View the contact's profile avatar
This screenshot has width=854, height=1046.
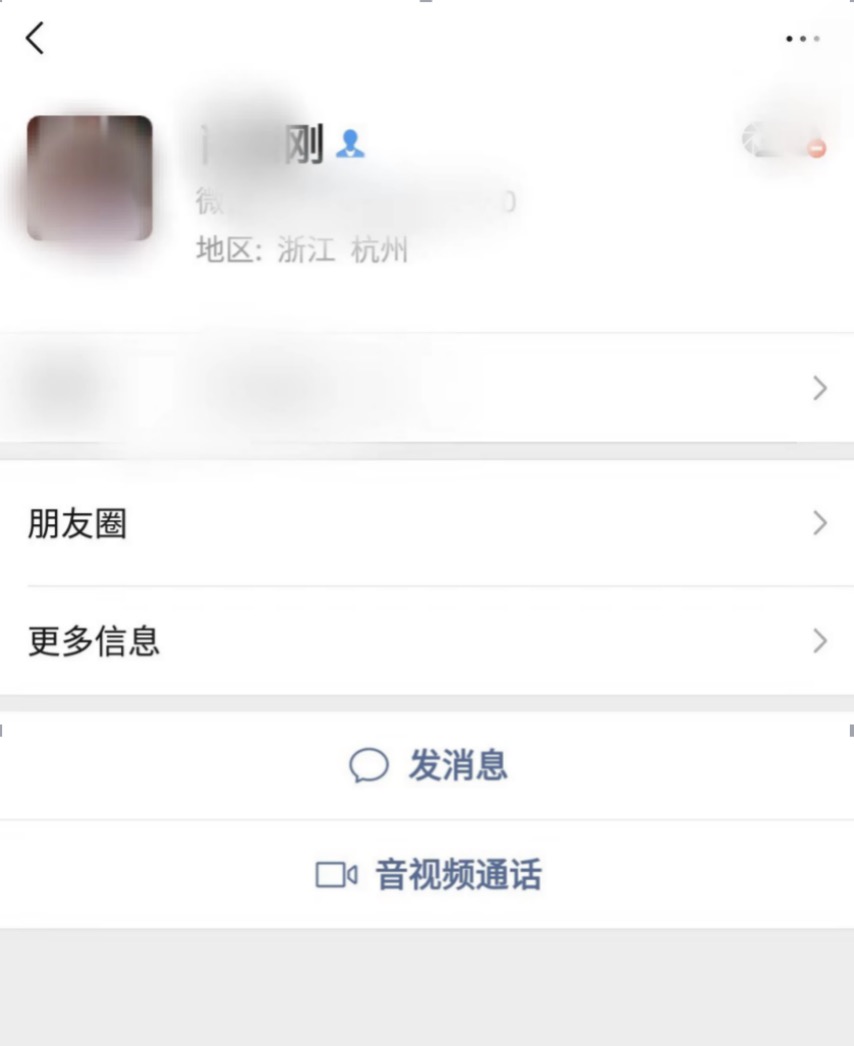(x=90, y=178)
